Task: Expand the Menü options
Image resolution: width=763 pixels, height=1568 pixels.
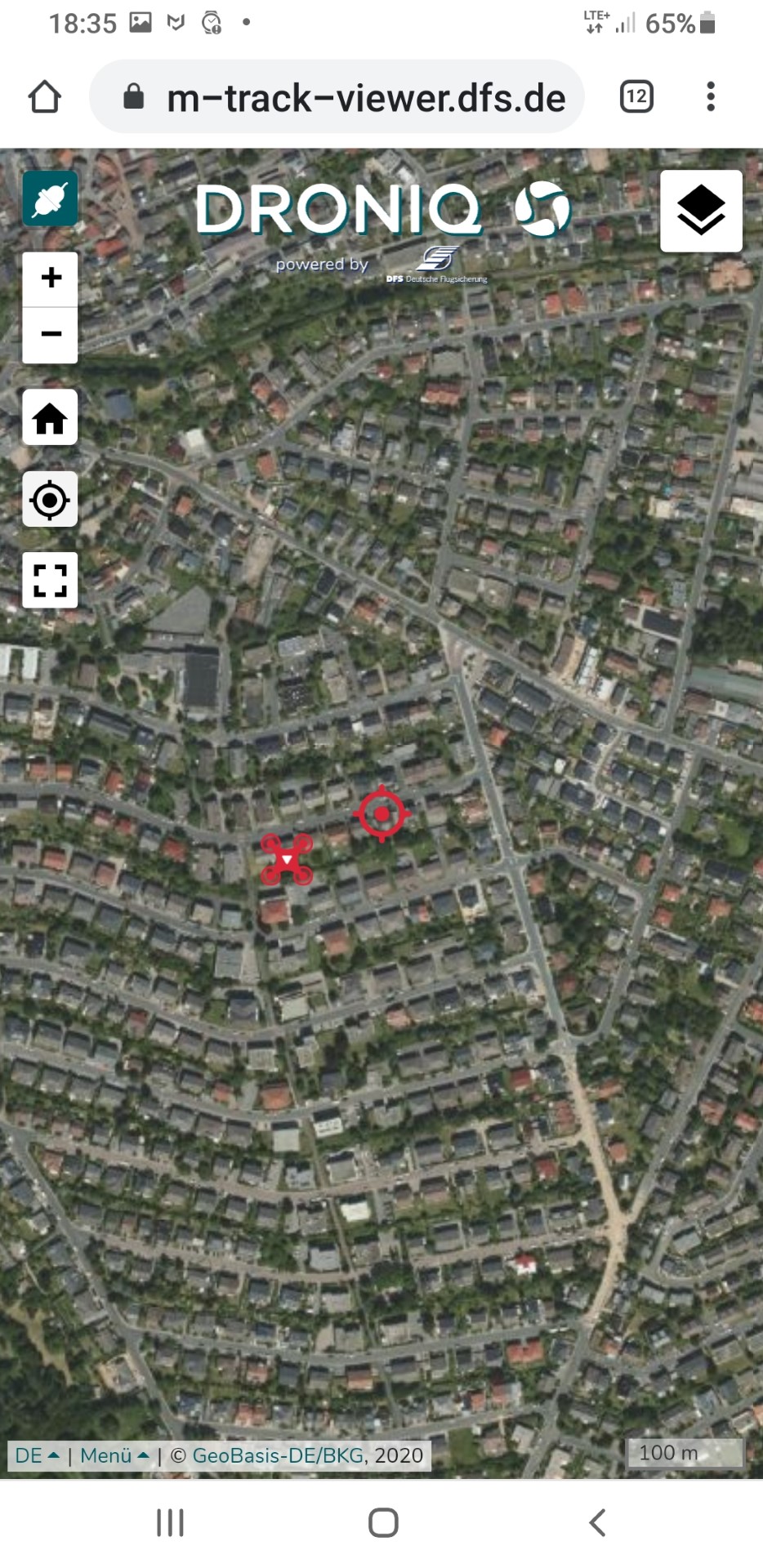Action: point(114,1454)
